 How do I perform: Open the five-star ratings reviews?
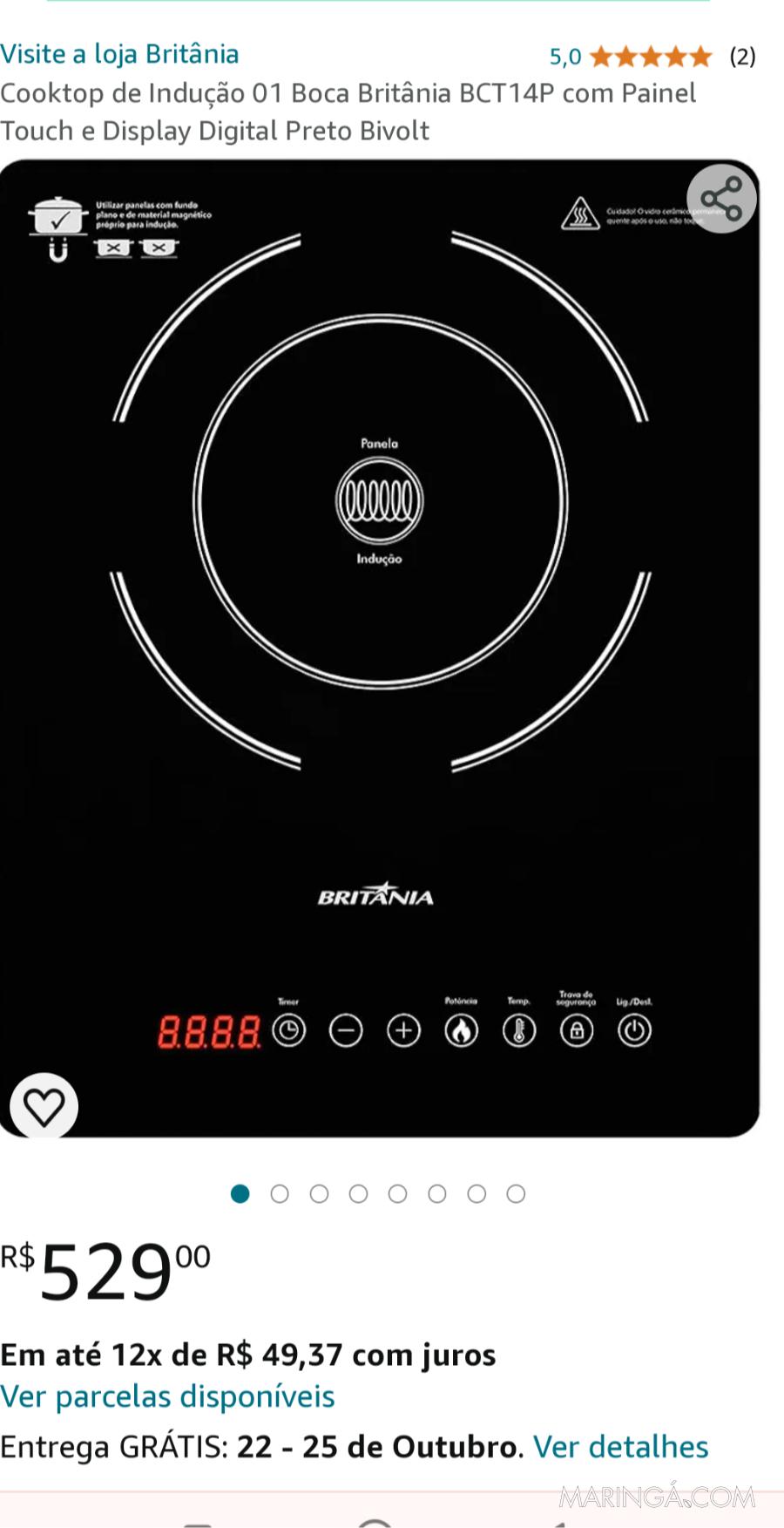[x=652, y=57]
